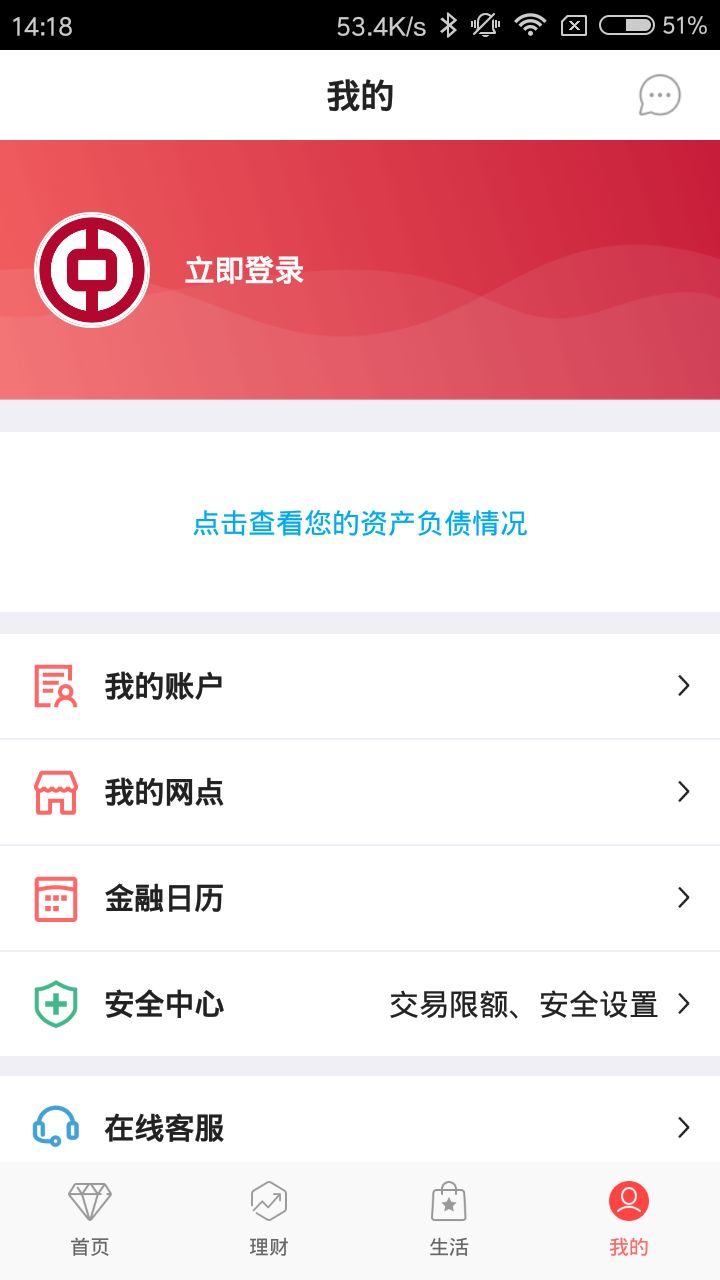
Task: Select the 安全中心 shield icon
Action: tap(56, 1004)
